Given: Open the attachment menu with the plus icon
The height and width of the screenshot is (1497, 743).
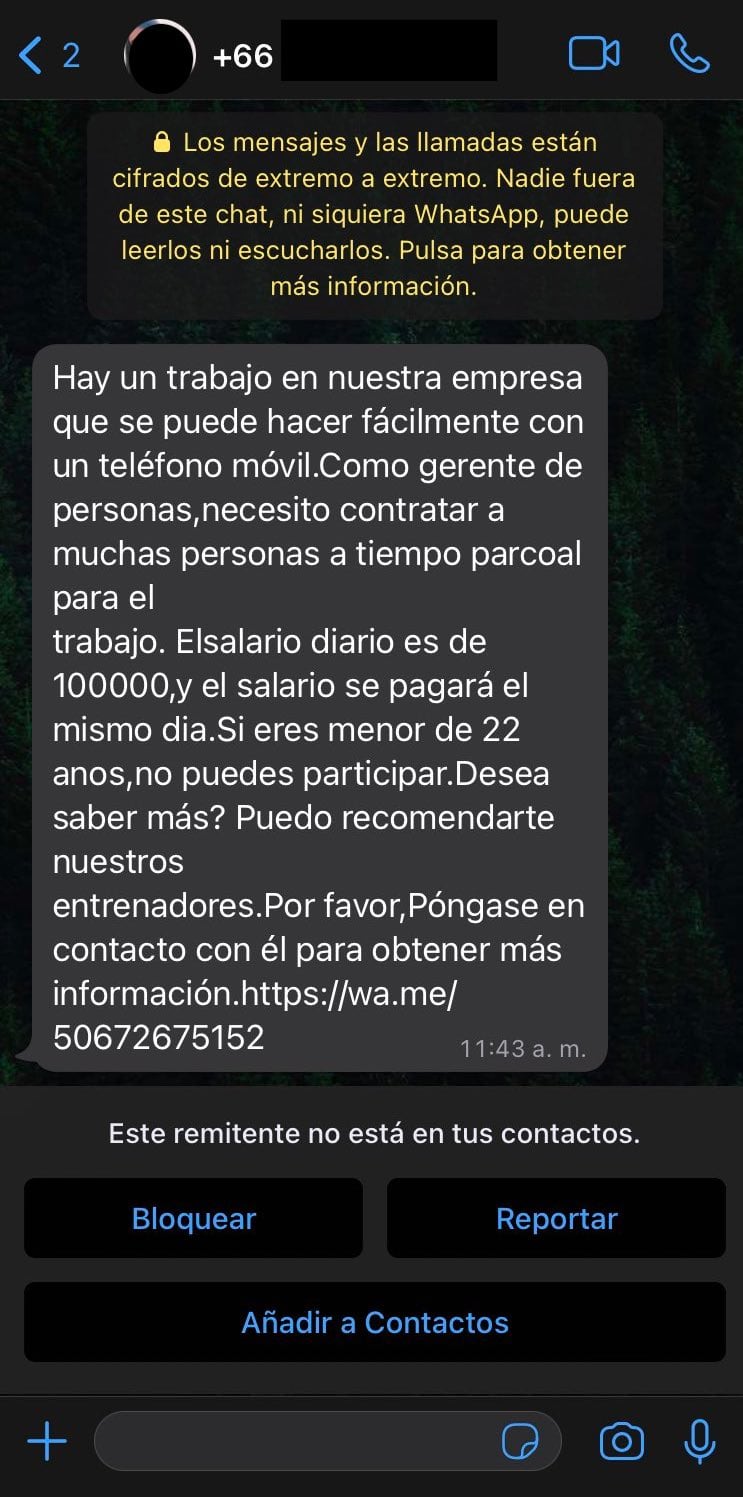Looking at the screenshot, I should [x=44, y=1440].
